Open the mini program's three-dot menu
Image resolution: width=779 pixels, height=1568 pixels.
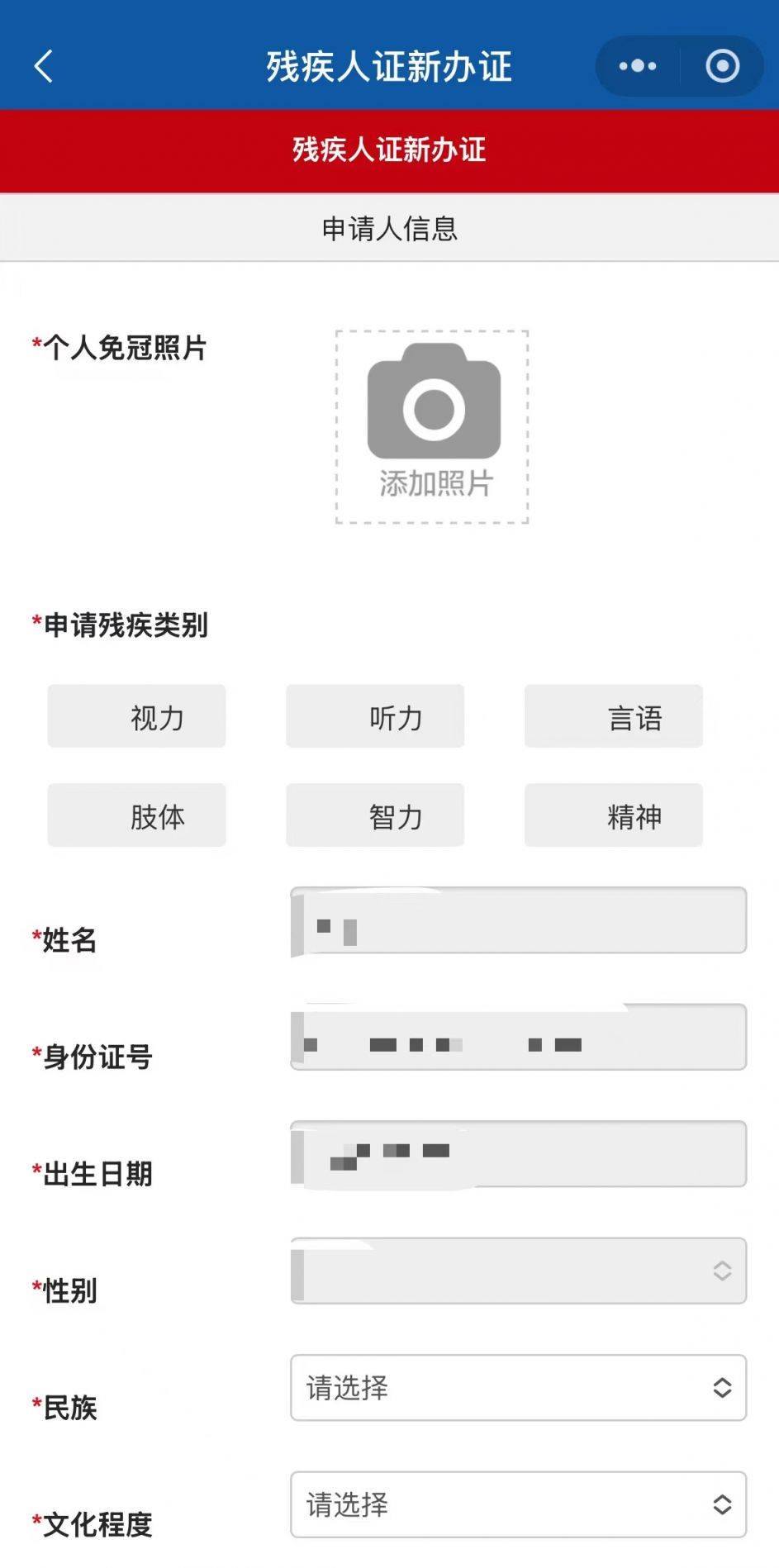click(638, 66)
